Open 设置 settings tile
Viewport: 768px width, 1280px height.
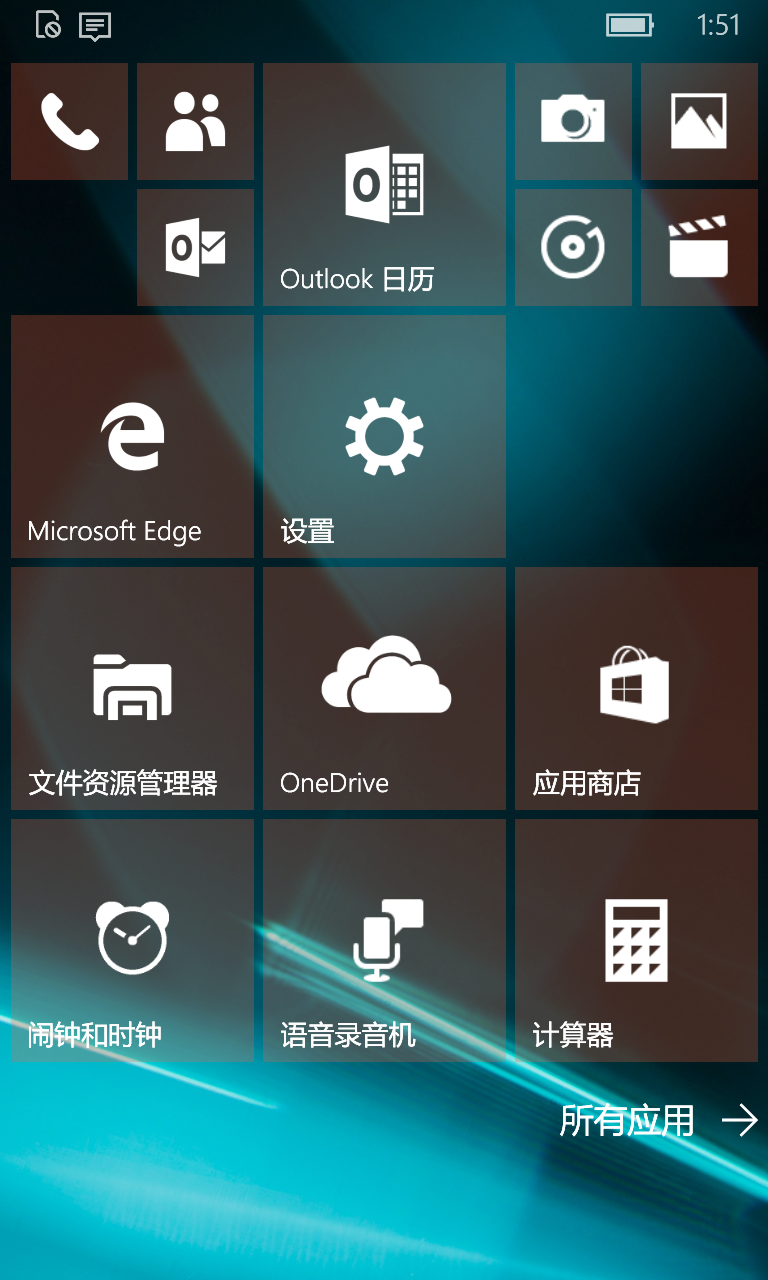(384, 436)
